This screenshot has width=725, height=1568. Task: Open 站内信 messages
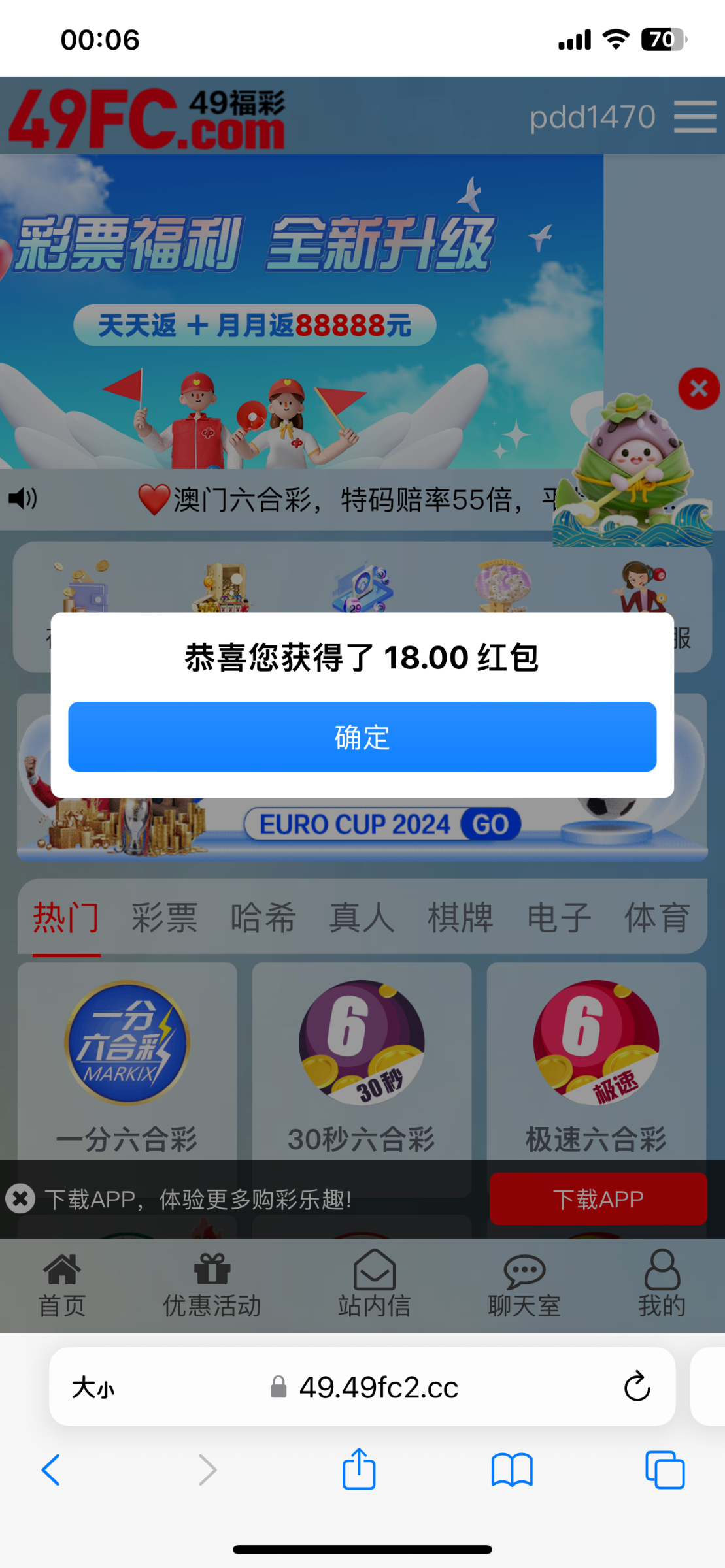[374, 1285]
